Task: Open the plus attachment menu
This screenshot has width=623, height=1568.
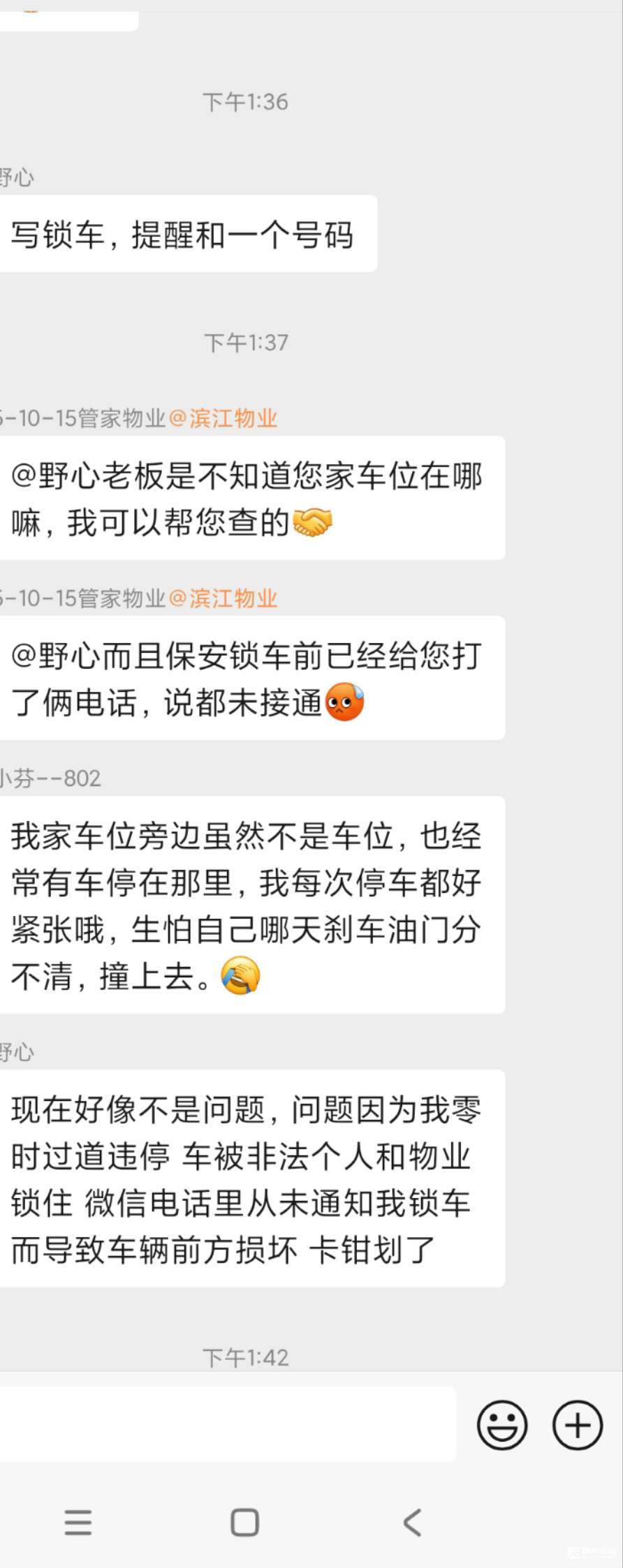Action: click(577, 1424)
